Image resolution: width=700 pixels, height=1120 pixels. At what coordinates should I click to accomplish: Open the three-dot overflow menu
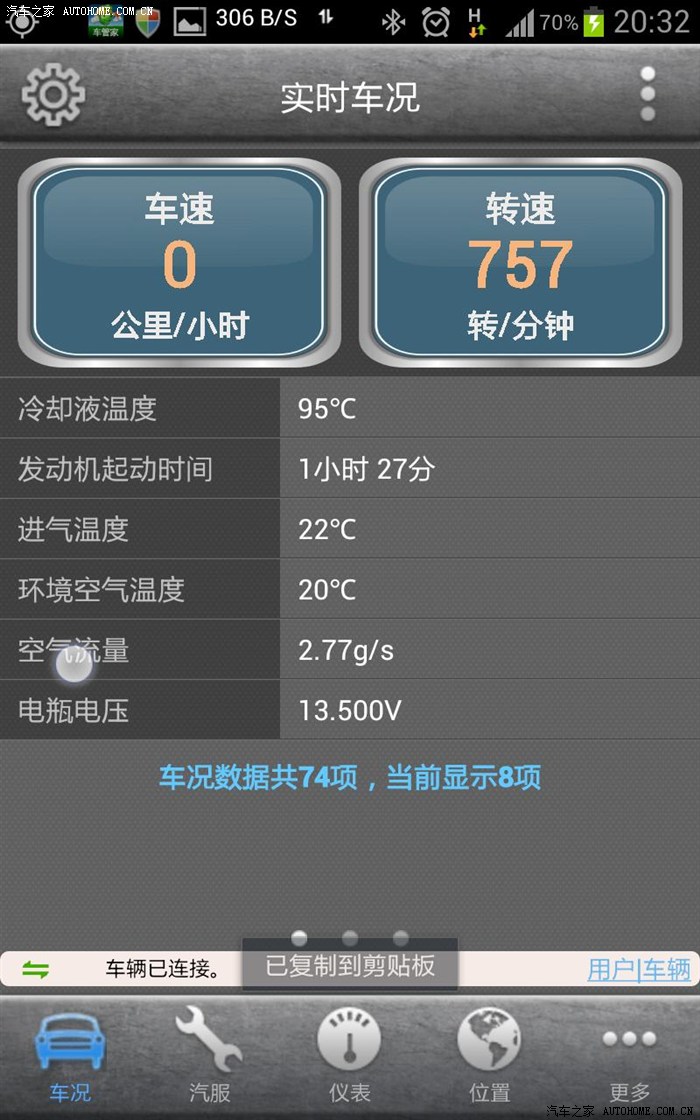point(647,95)
